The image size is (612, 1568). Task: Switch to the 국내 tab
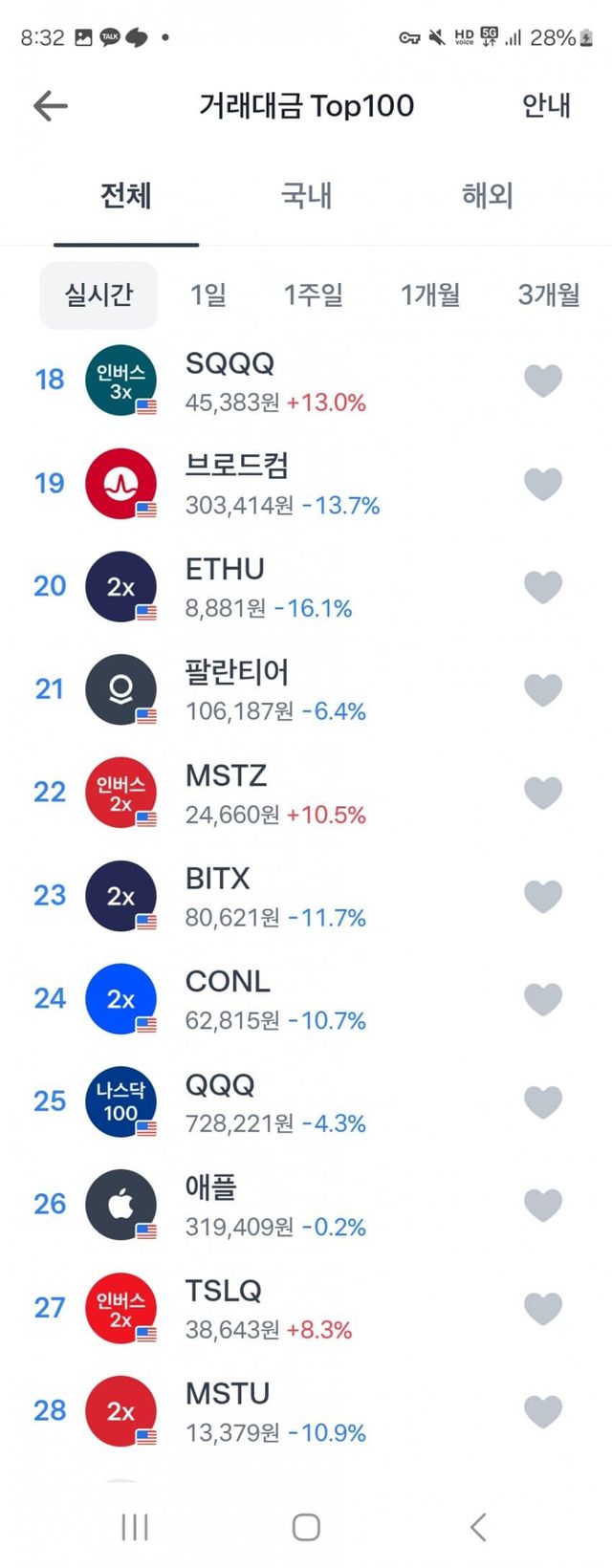306,196
